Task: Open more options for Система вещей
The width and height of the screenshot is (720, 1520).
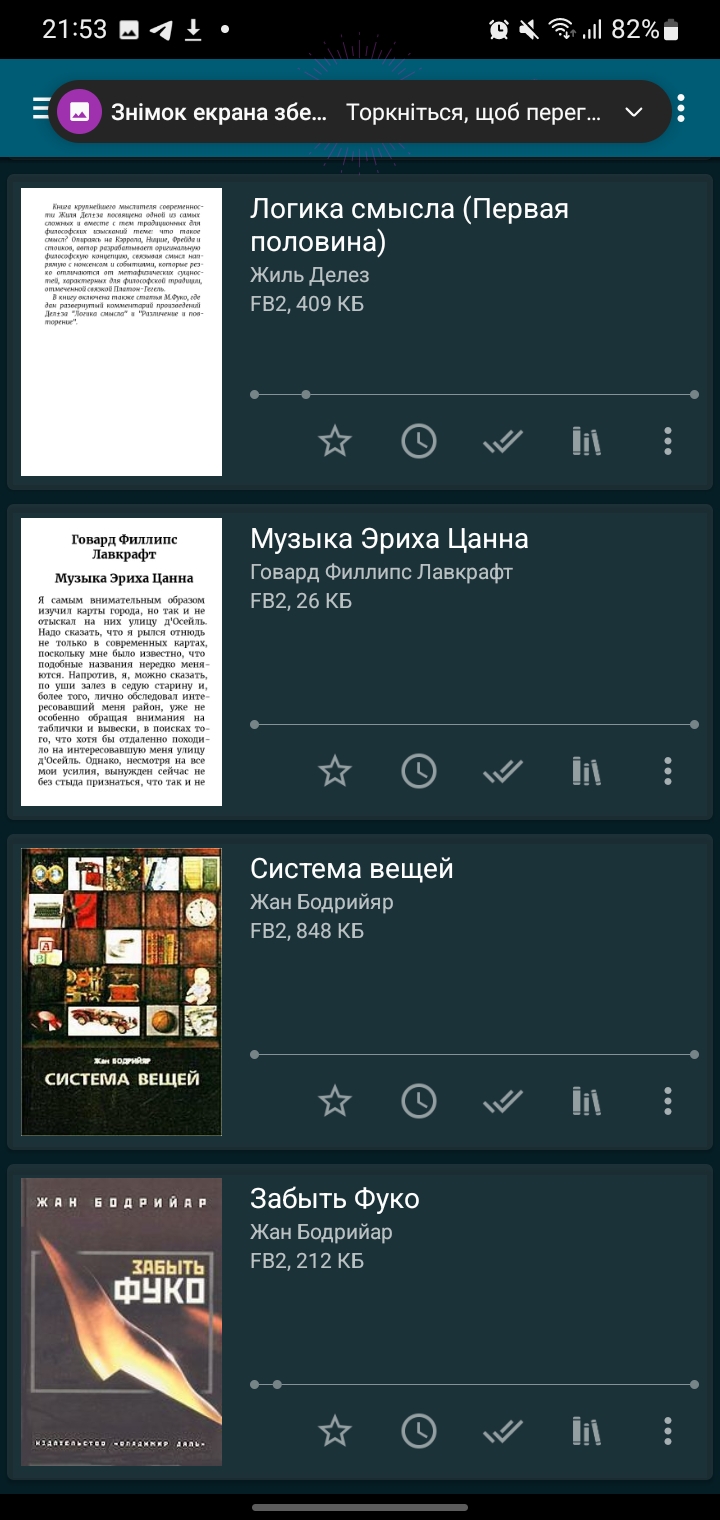Action: point(668,1101)
